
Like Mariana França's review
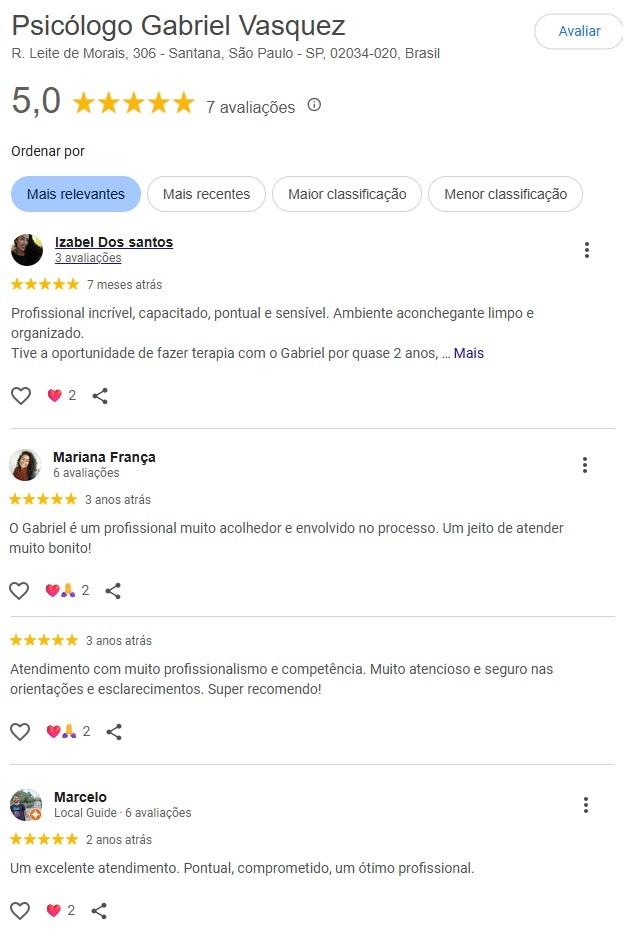click(x=19, y=590)
